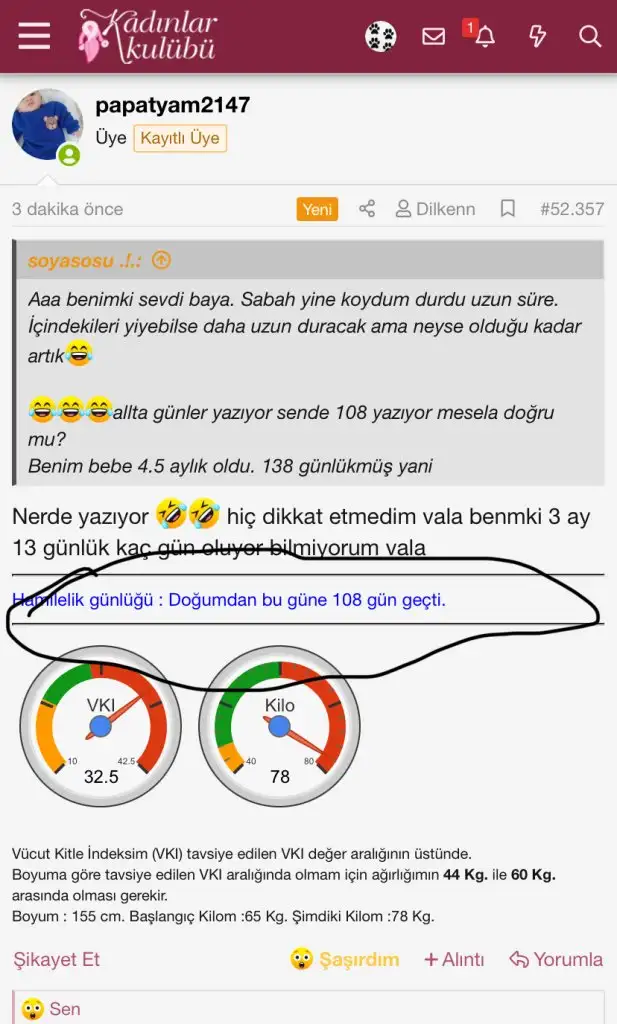Screen dimensions: 617x1024
Task: Open the Hamilelik günlüğü link
Action: tap(228, 600)
